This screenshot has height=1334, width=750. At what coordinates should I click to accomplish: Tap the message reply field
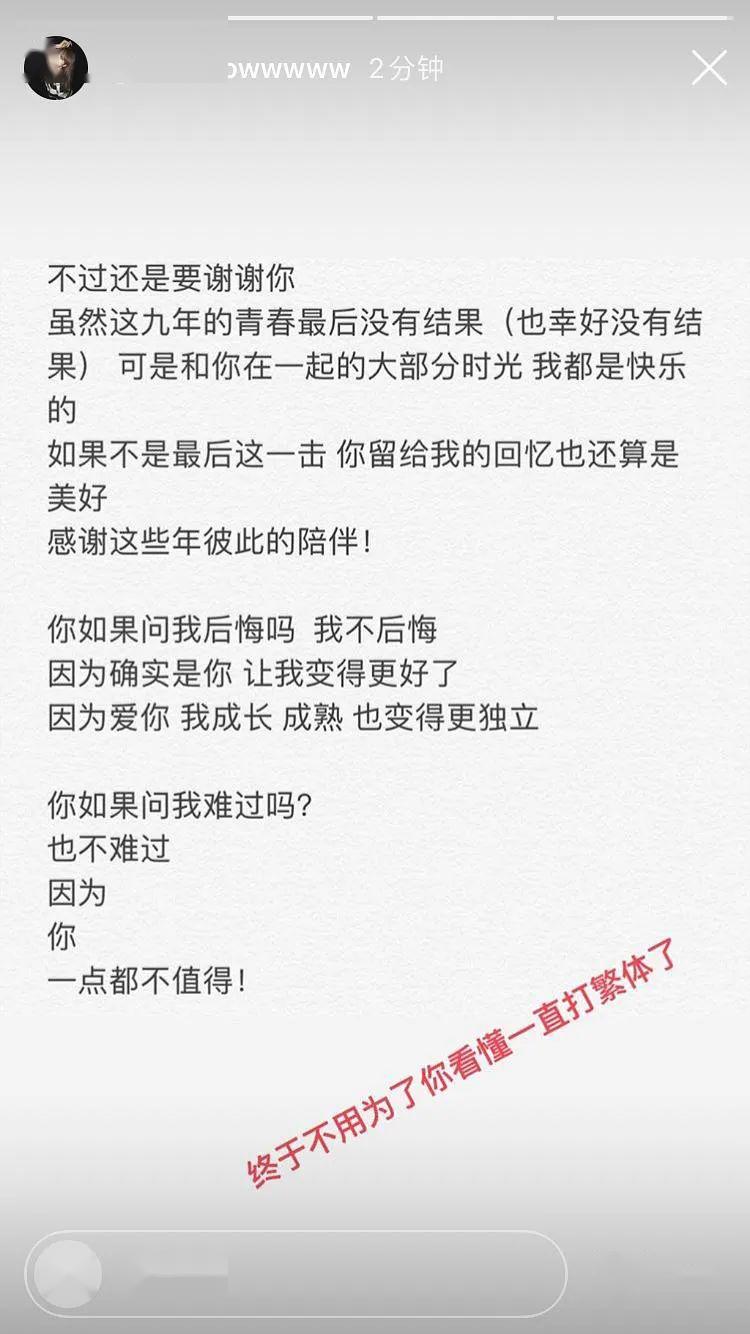(x=296, y=1273)
